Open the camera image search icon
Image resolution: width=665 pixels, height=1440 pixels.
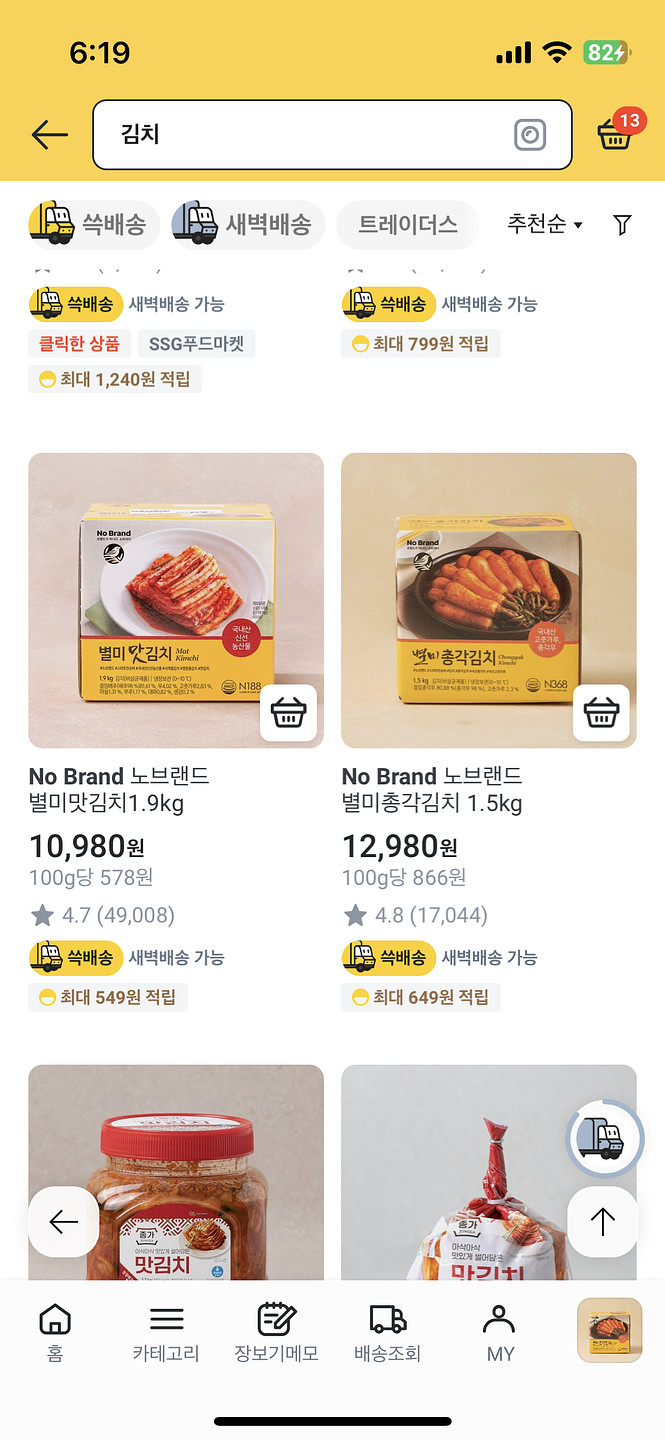530,135
